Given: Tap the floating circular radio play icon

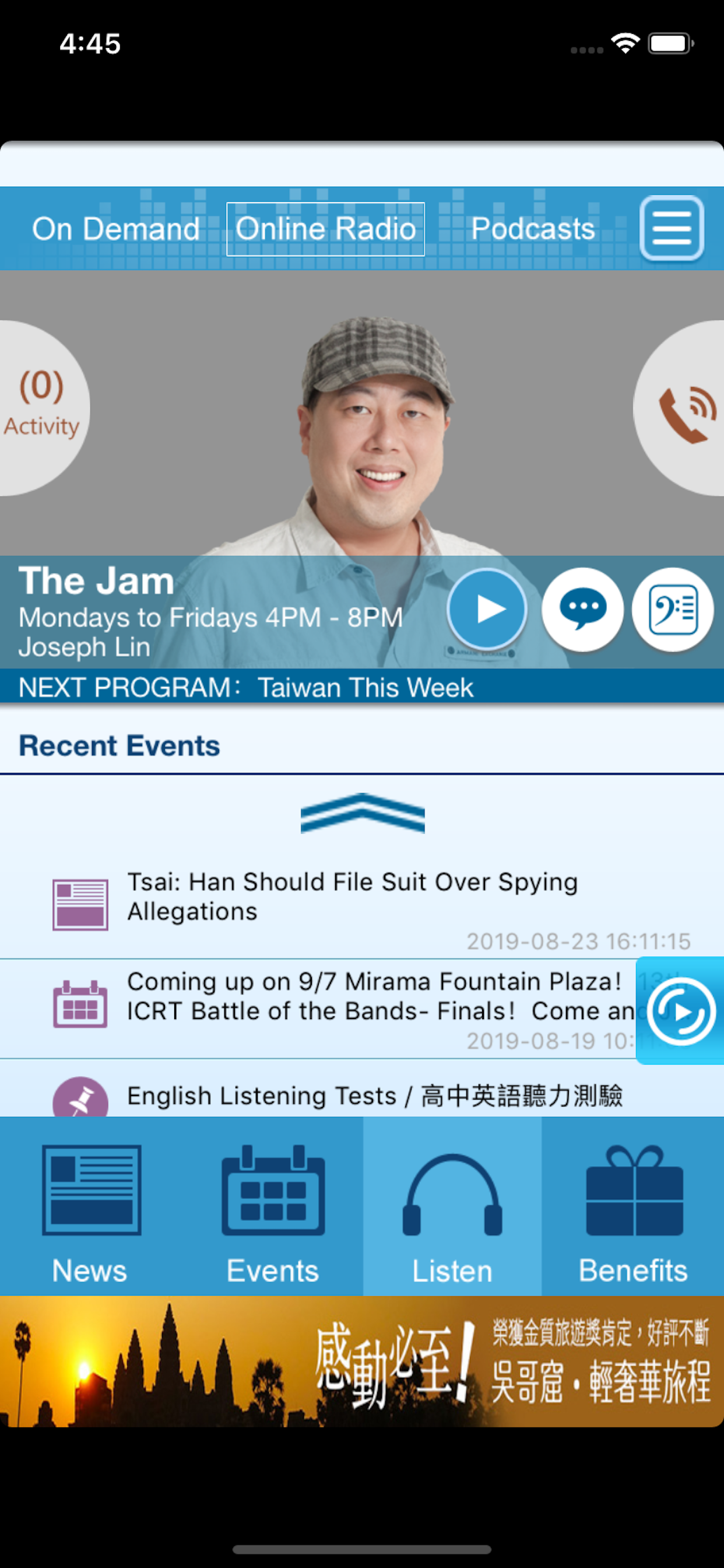Looking at the screenshot, I should 680,1010.
